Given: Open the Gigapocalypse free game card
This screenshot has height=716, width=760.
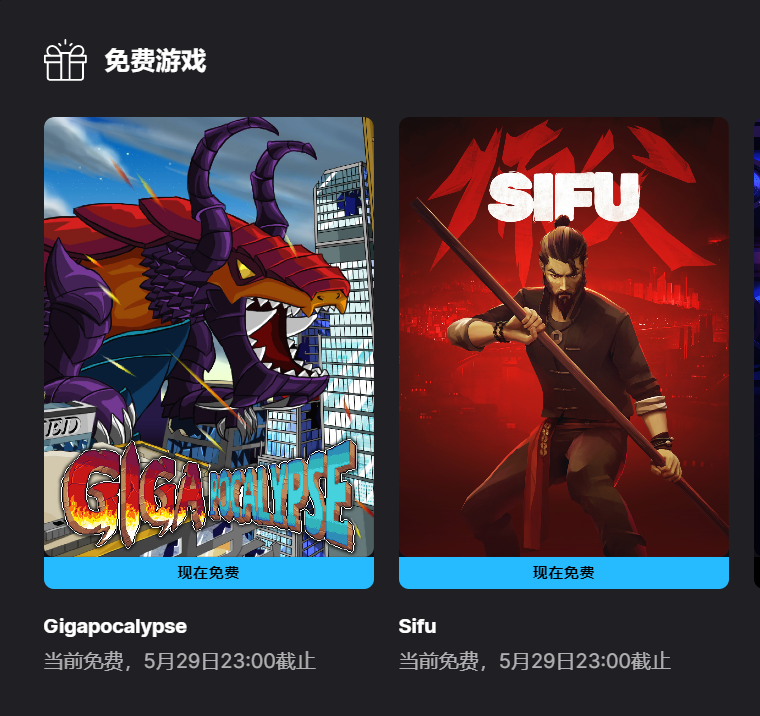Looking at the screenshot, I should (208, 337).
